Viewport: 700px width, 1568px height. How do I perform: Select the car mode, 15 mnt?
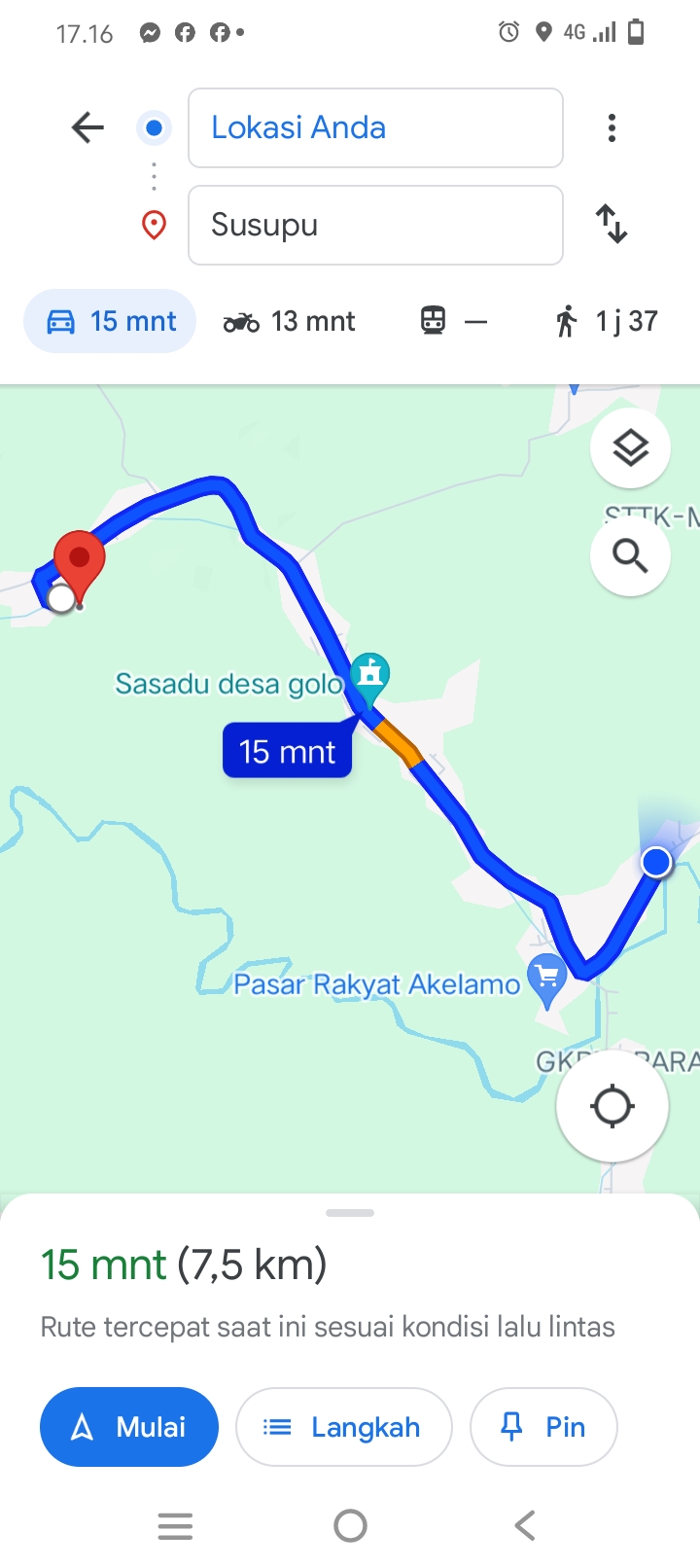(110, 321)
